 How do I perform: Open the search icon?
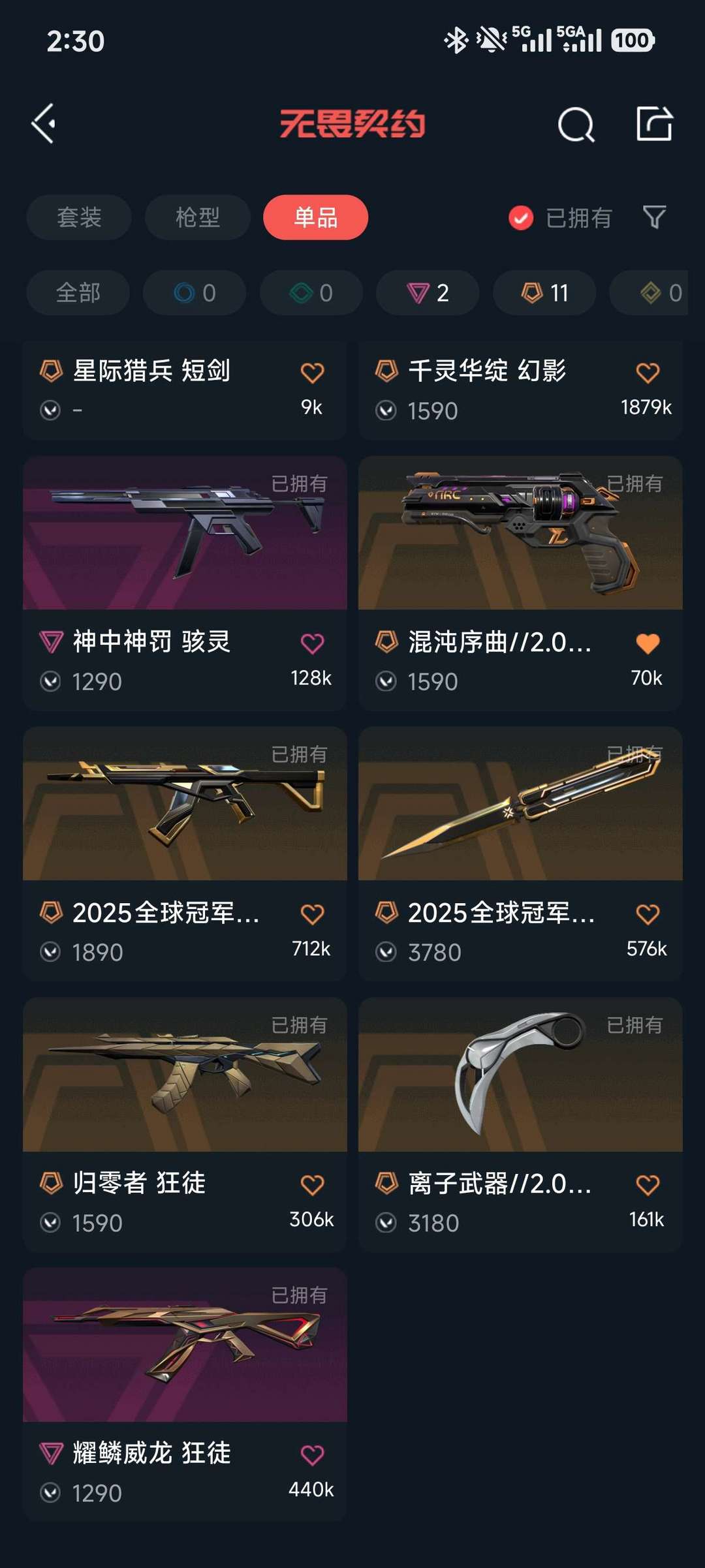pos(576,124)
